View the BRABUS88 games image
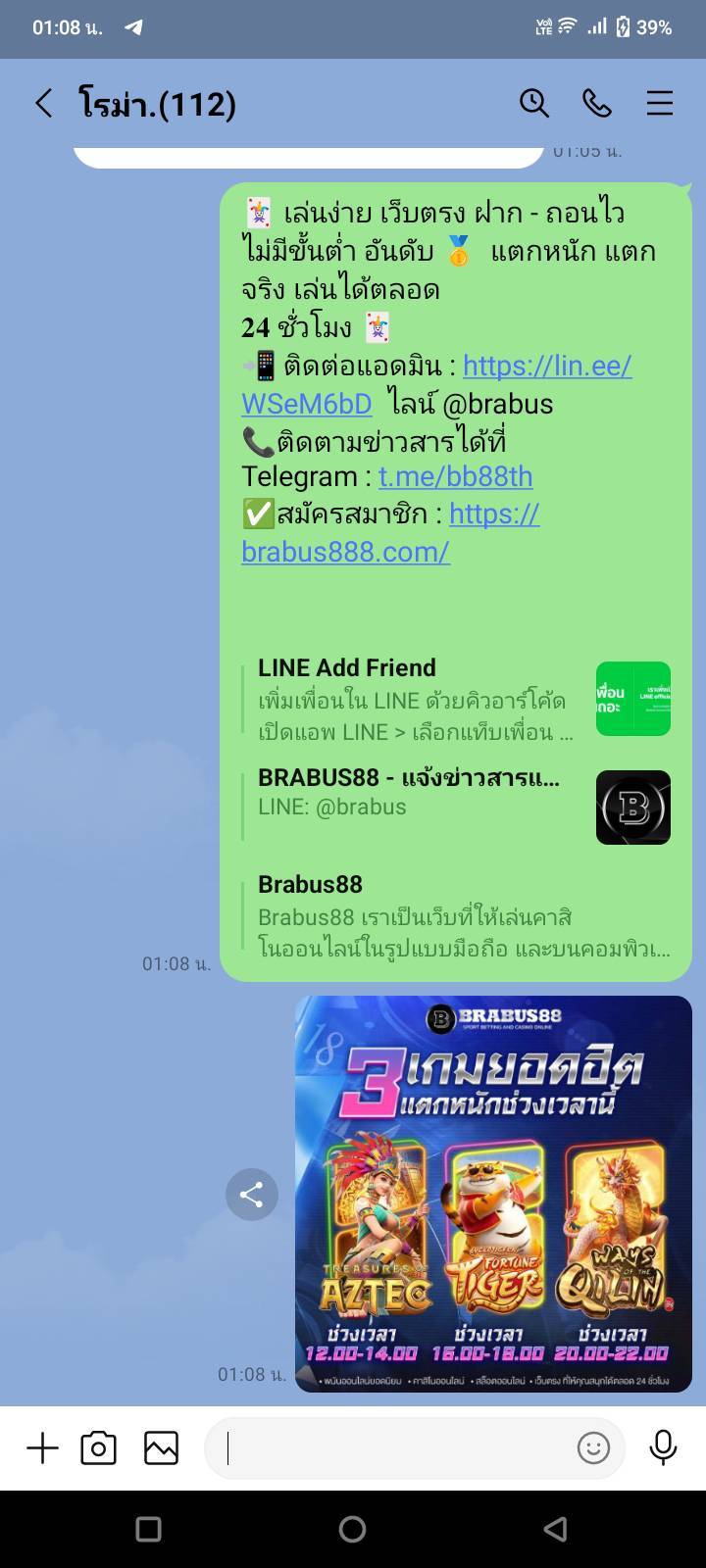The width and height of the screenshot is (706, 1568). [493, 1194]
